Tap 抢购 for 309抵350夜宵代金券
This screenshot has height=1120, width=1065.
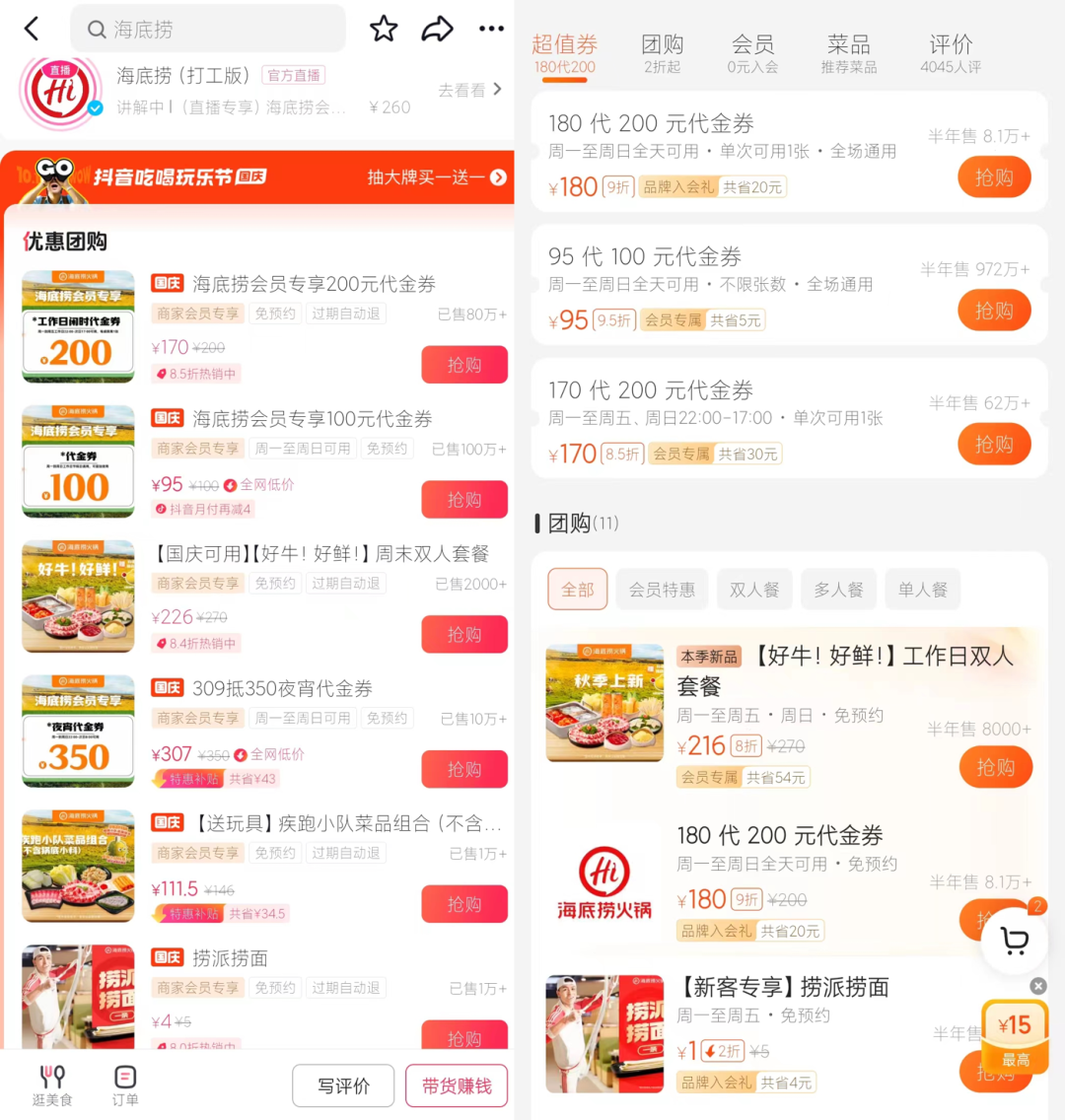(463, 769)
